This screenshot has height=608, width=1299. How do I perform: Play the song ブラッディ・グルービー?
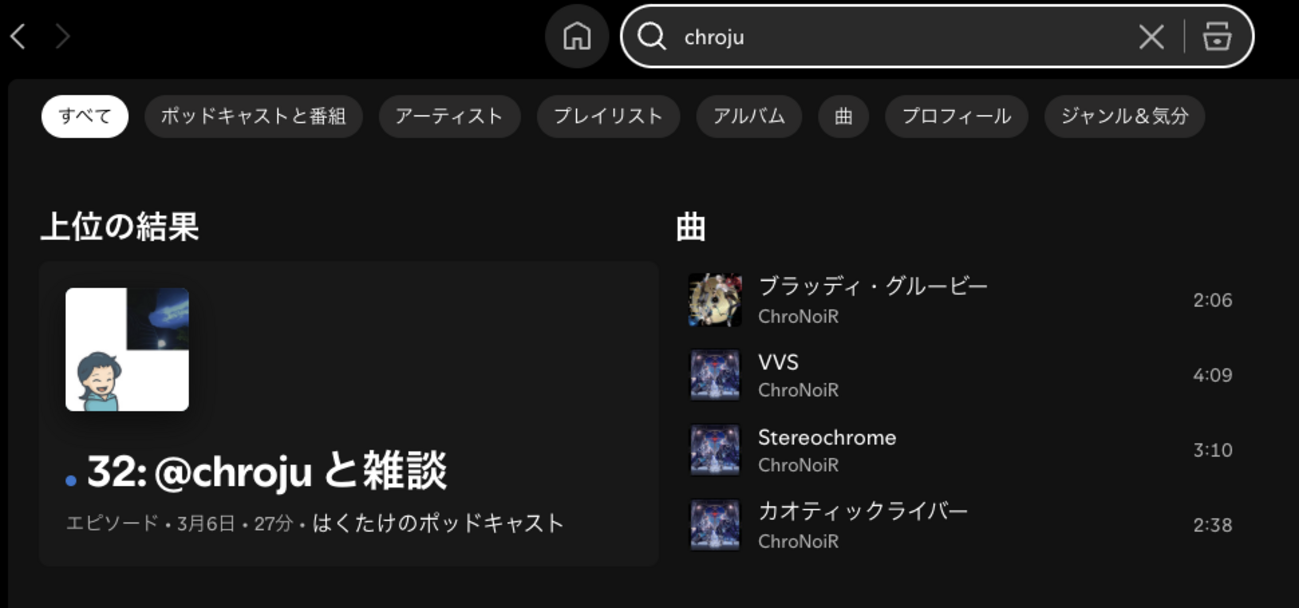point(872,287)
